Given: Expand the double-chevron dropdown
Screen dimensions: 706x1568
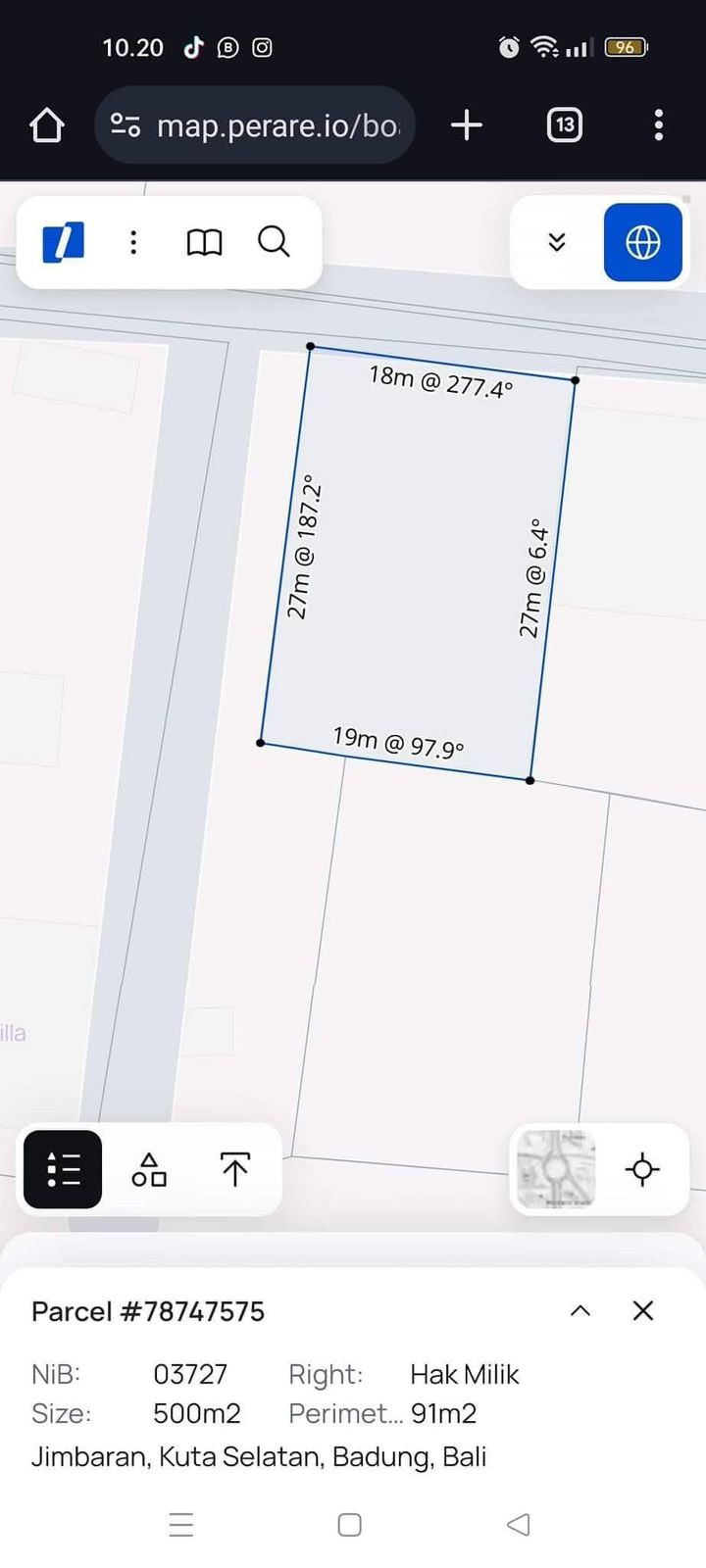Looking at the screenshot, I should (x=556, y=242).
